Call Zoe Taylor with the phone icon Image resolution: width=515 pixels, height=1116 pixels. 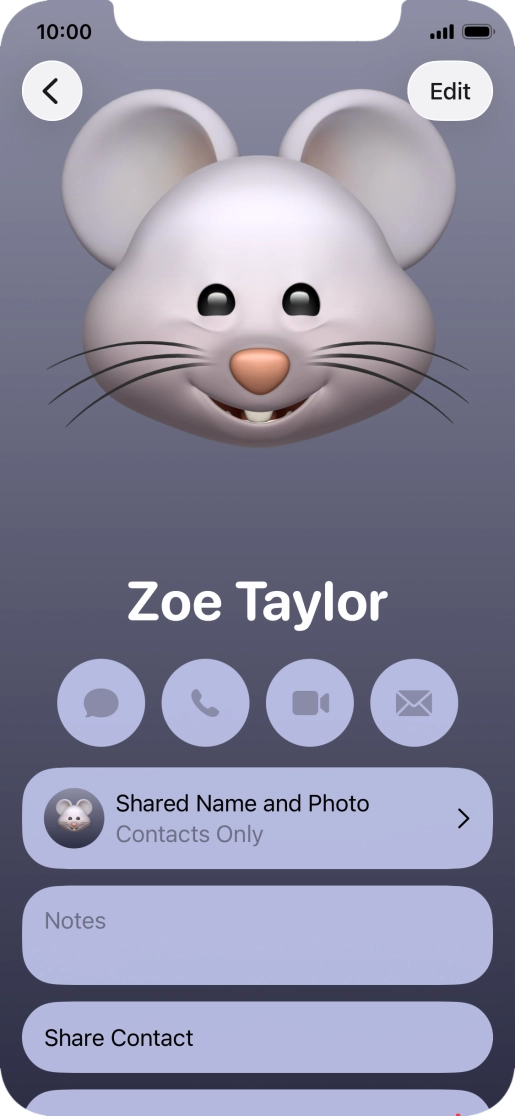pyautogui.click(x=206, y=703)
